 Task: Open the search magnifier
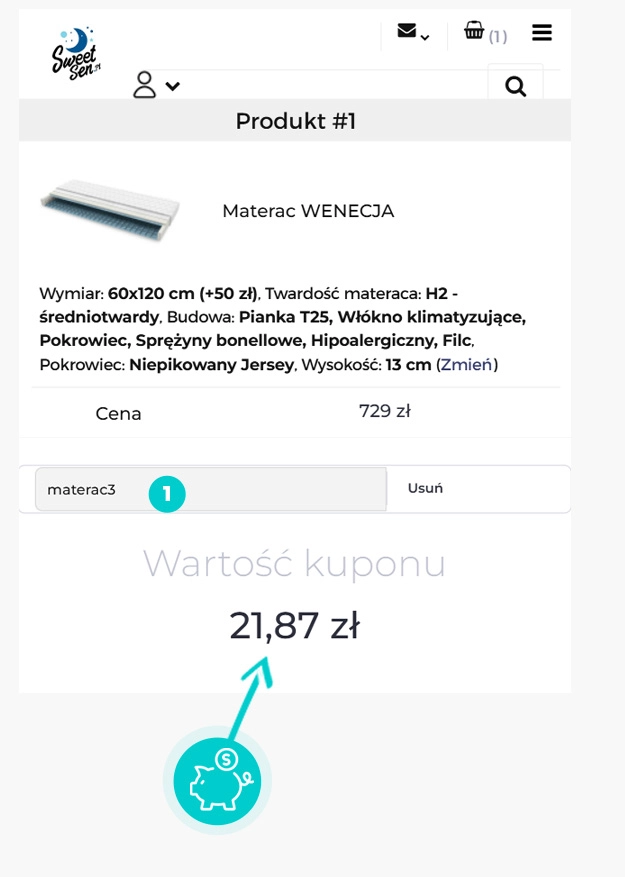(x=515, y=86)
